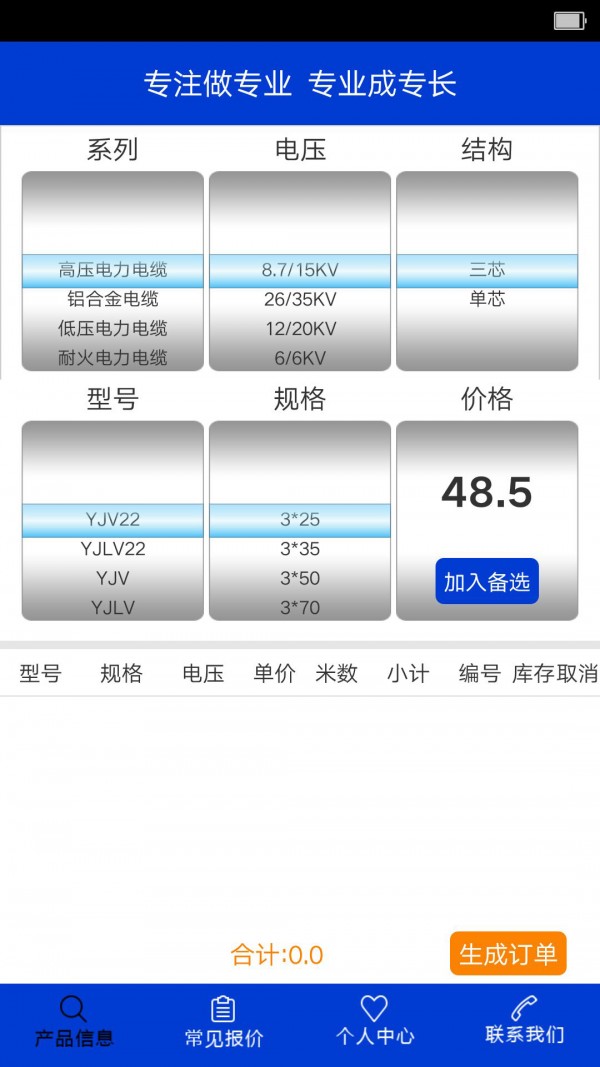This screenshot has width=600, height=1067.
Task: Pick YJLV in the model picker
Action: click(x=113, y=607)
